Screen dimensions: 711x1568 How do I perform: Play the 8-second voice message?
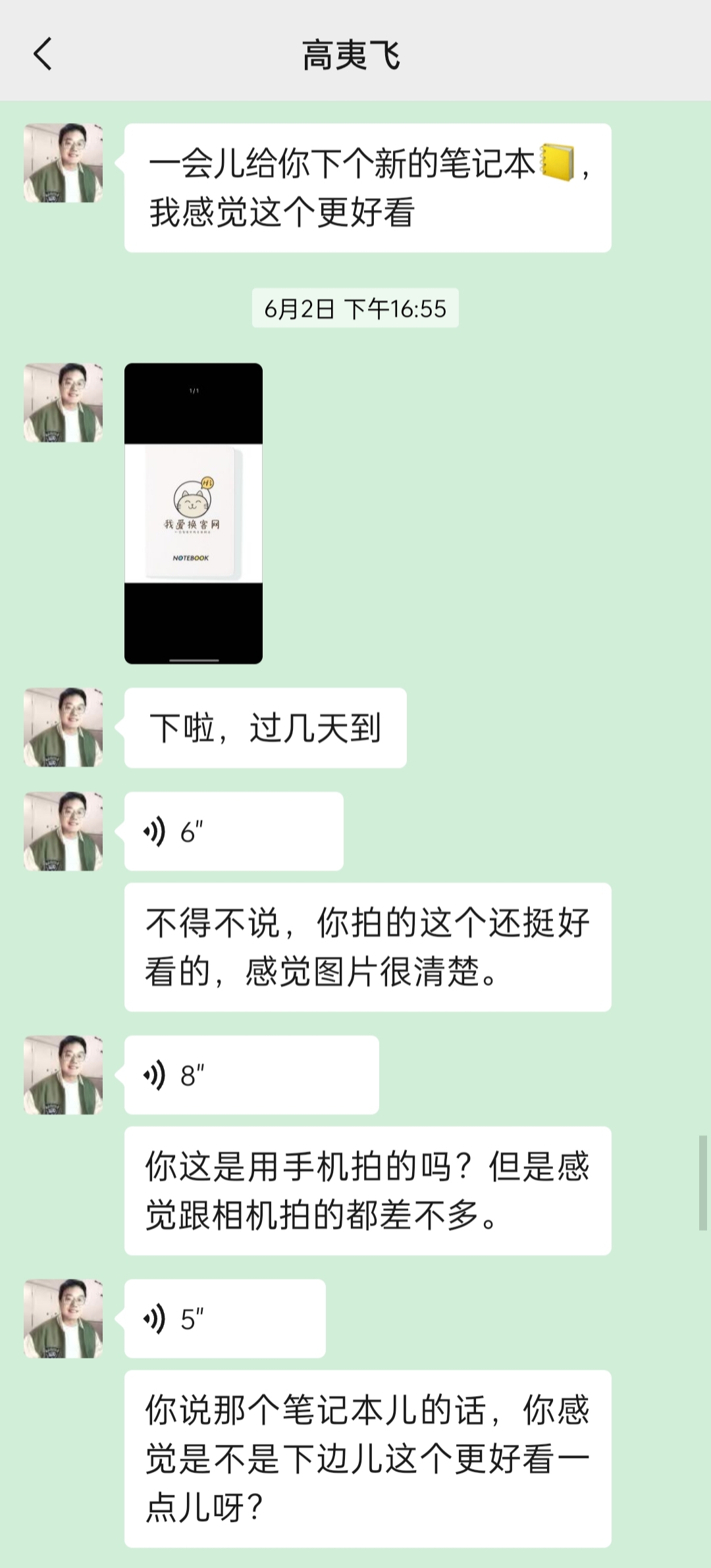coord(251,1075)
